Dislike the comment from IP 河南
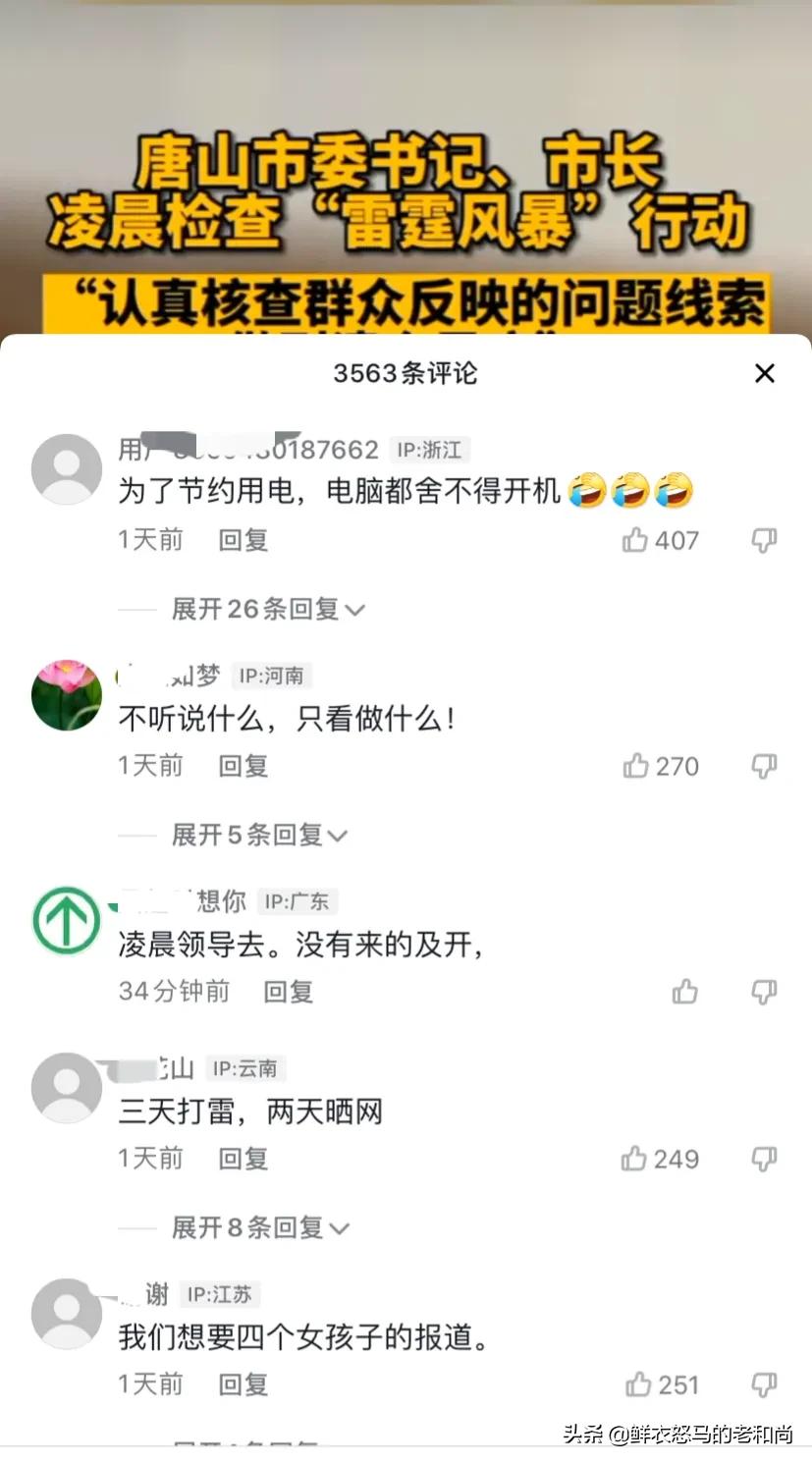Viewport: 812px width, 1463px height. click(x=764, y=766)
